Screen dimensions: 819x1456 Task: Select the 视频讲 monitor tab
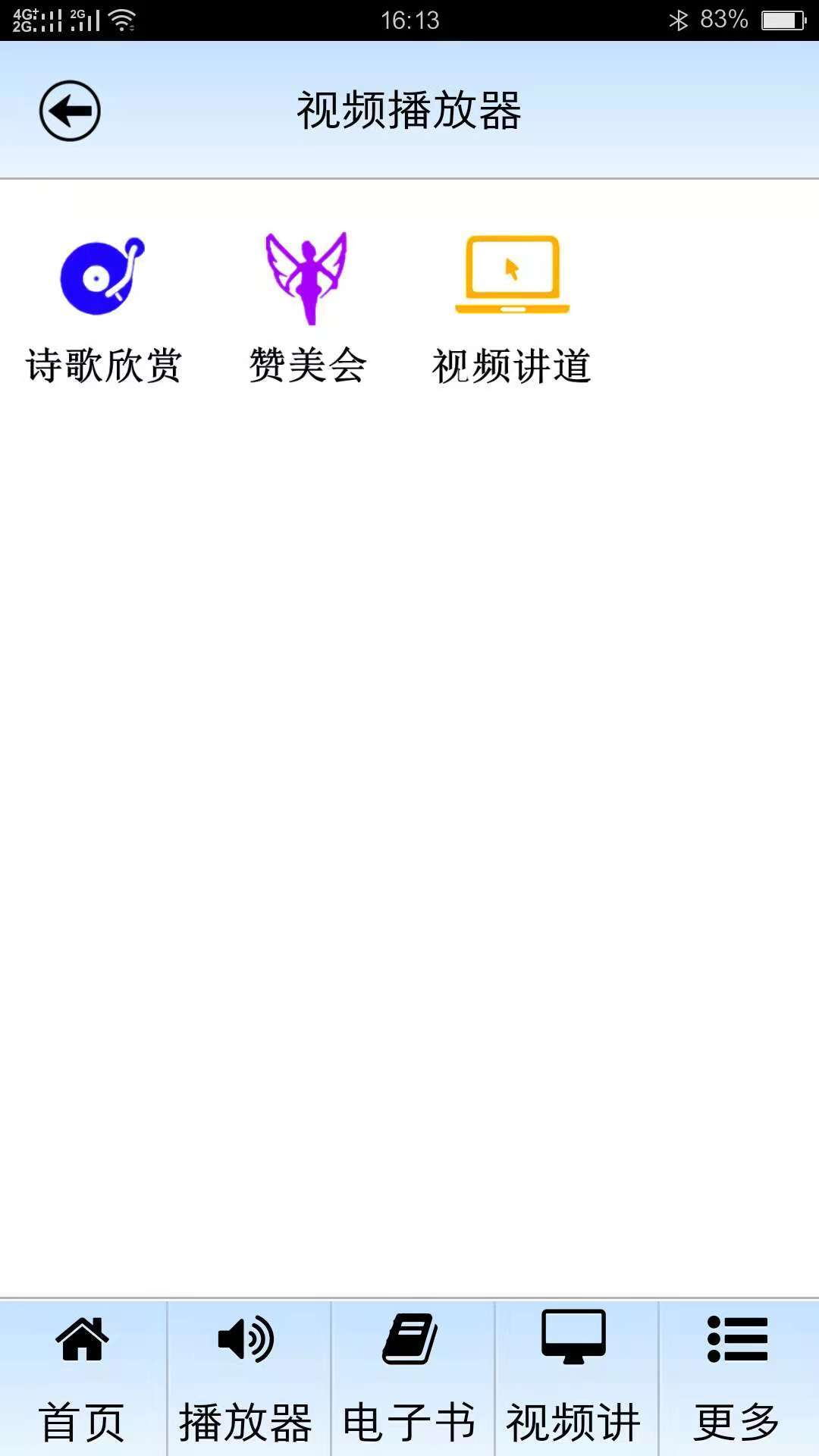[x=573, y=1378]
